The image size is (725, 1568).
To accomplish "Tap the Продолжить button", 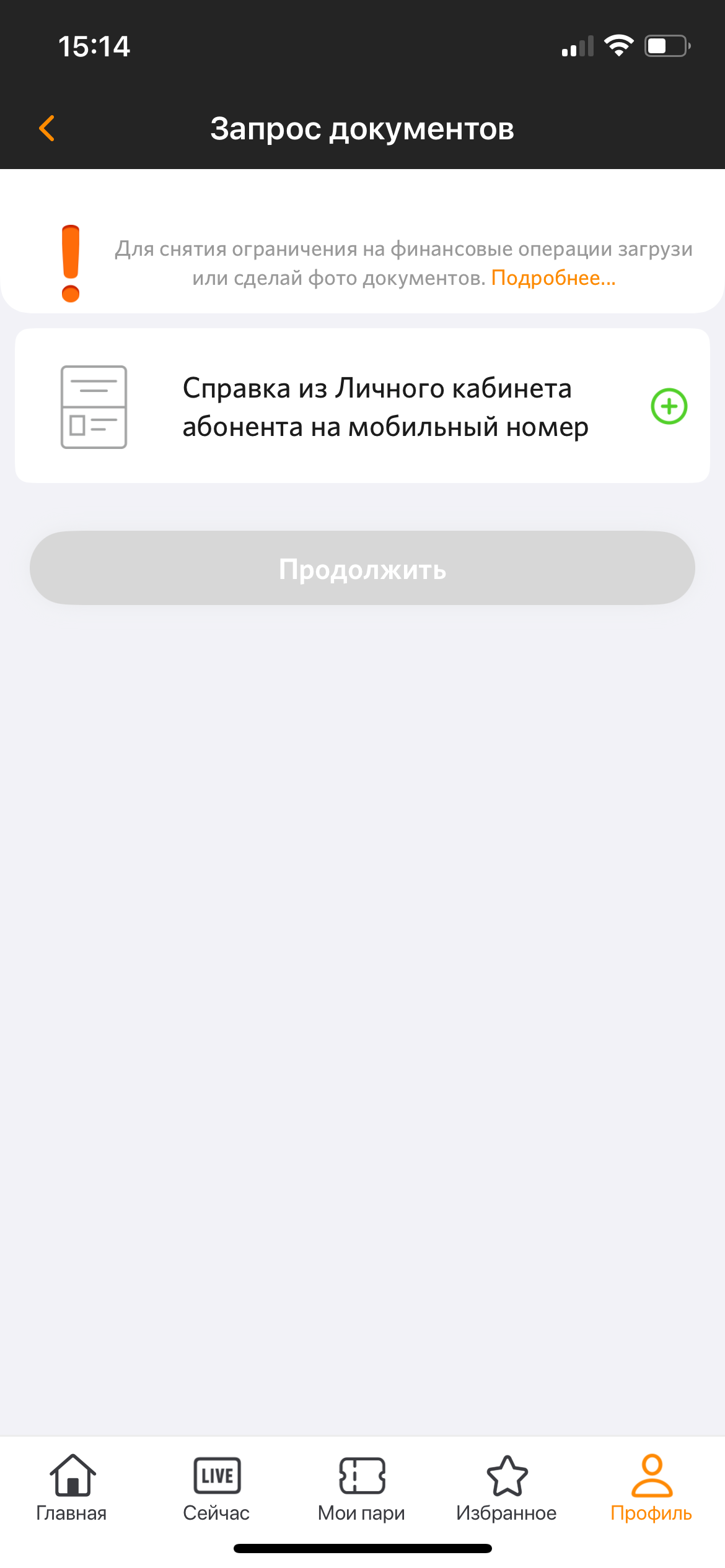I will pos(362,568).
